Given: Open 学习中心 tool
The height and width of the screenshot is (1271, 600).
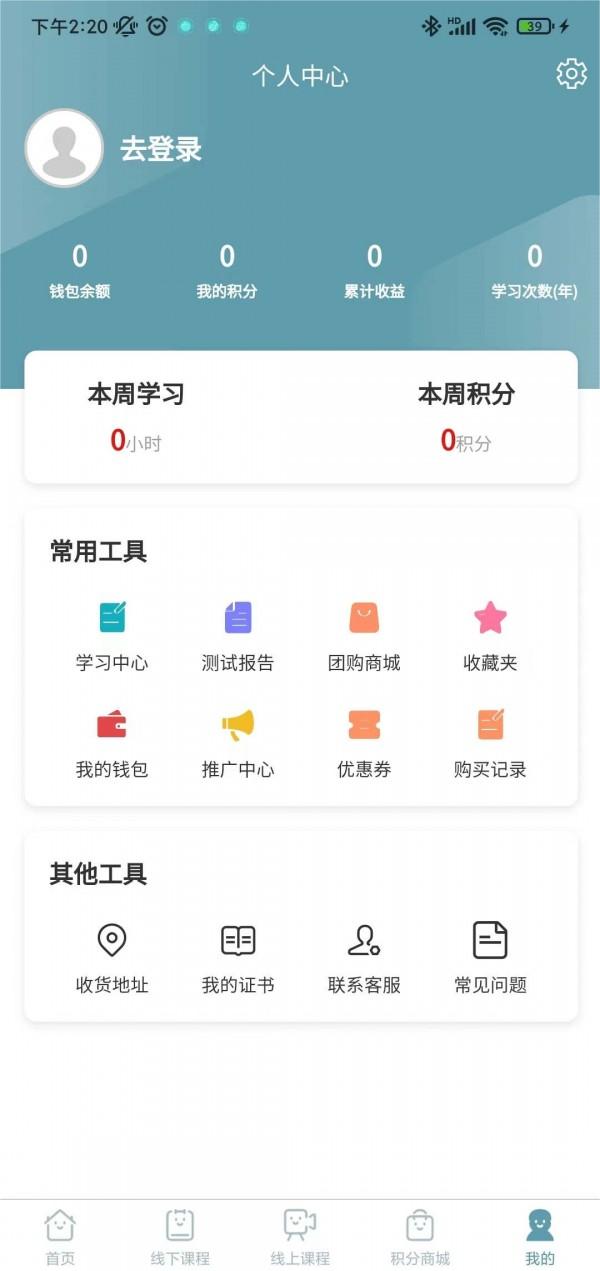Looking at the screenshot, I should click(112, 637).
